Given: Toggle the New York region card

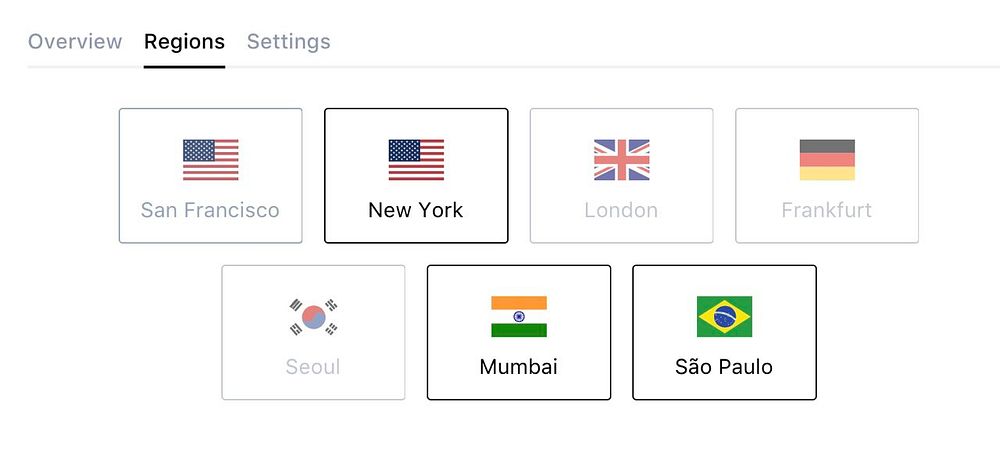Looking at the screenshot, I should (x=416, y=176).
